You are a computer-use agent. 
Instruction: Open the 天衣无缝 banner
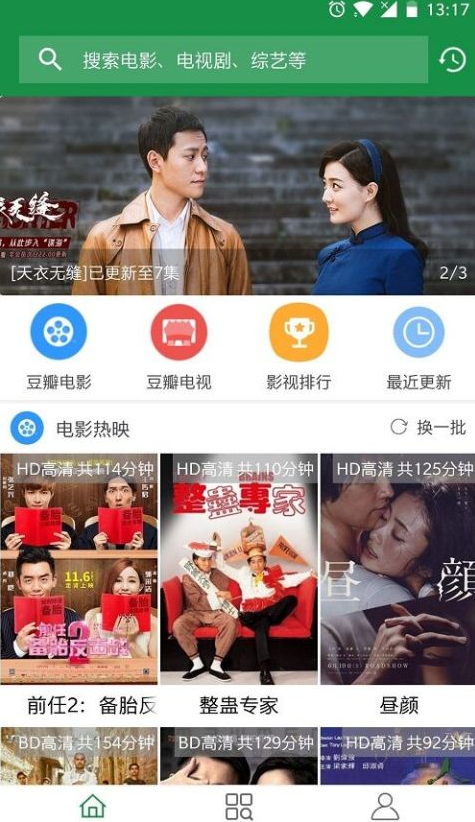(238, 196)
